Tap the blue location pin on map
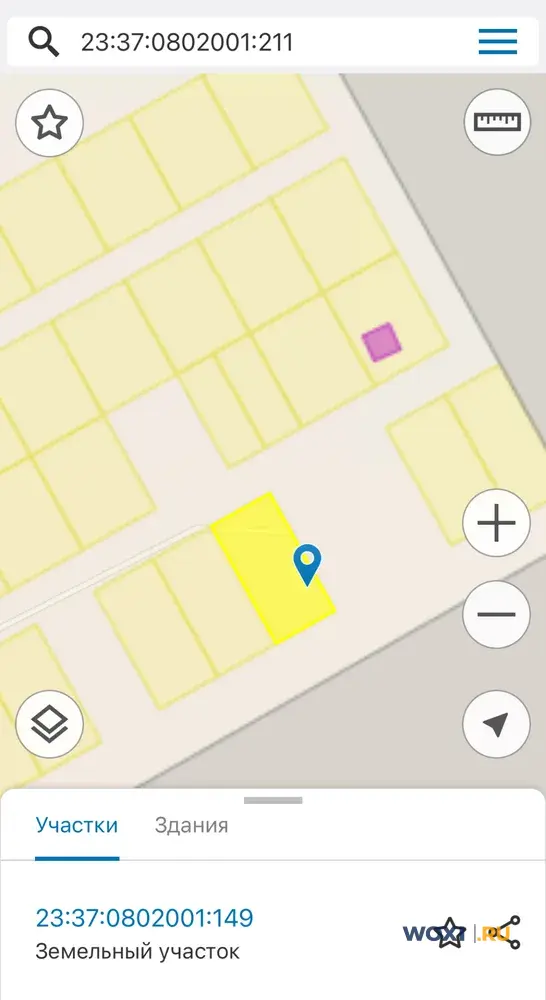Screen dimensions: 546x1000 click(x=307, y=564)
